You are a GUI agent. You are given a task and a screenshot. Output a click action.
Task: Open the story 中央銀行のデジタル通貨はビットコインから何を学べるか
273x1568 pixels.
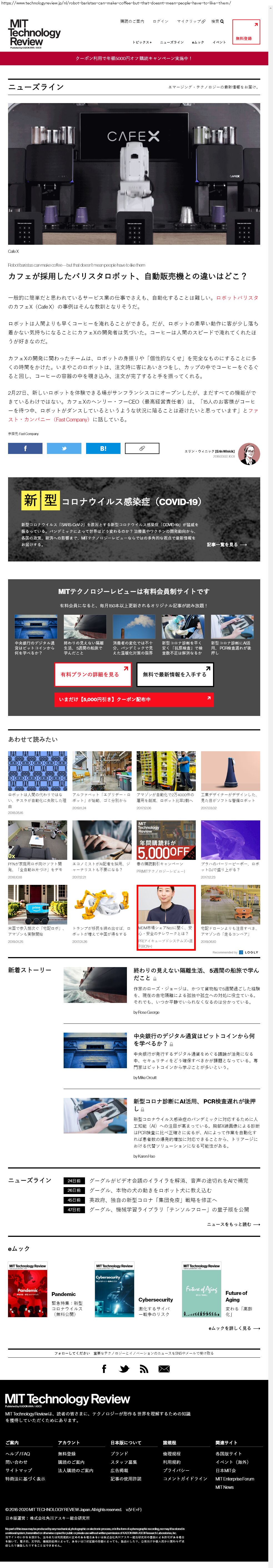[196, 1039]
